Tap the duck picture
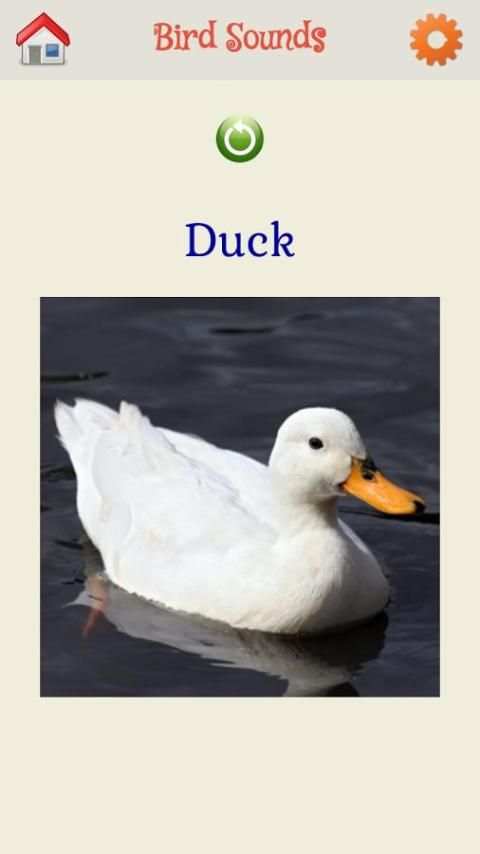The height and width of the screenshot is (854, 480). click(240, 497)
